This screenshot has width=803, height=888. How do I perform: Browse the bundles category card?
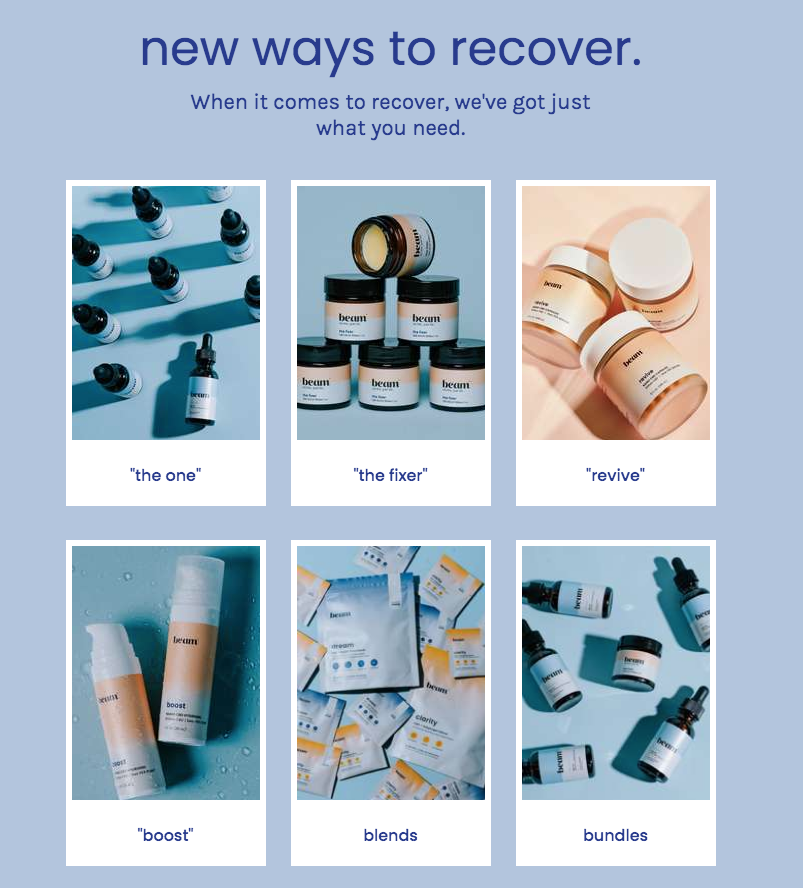616,702
